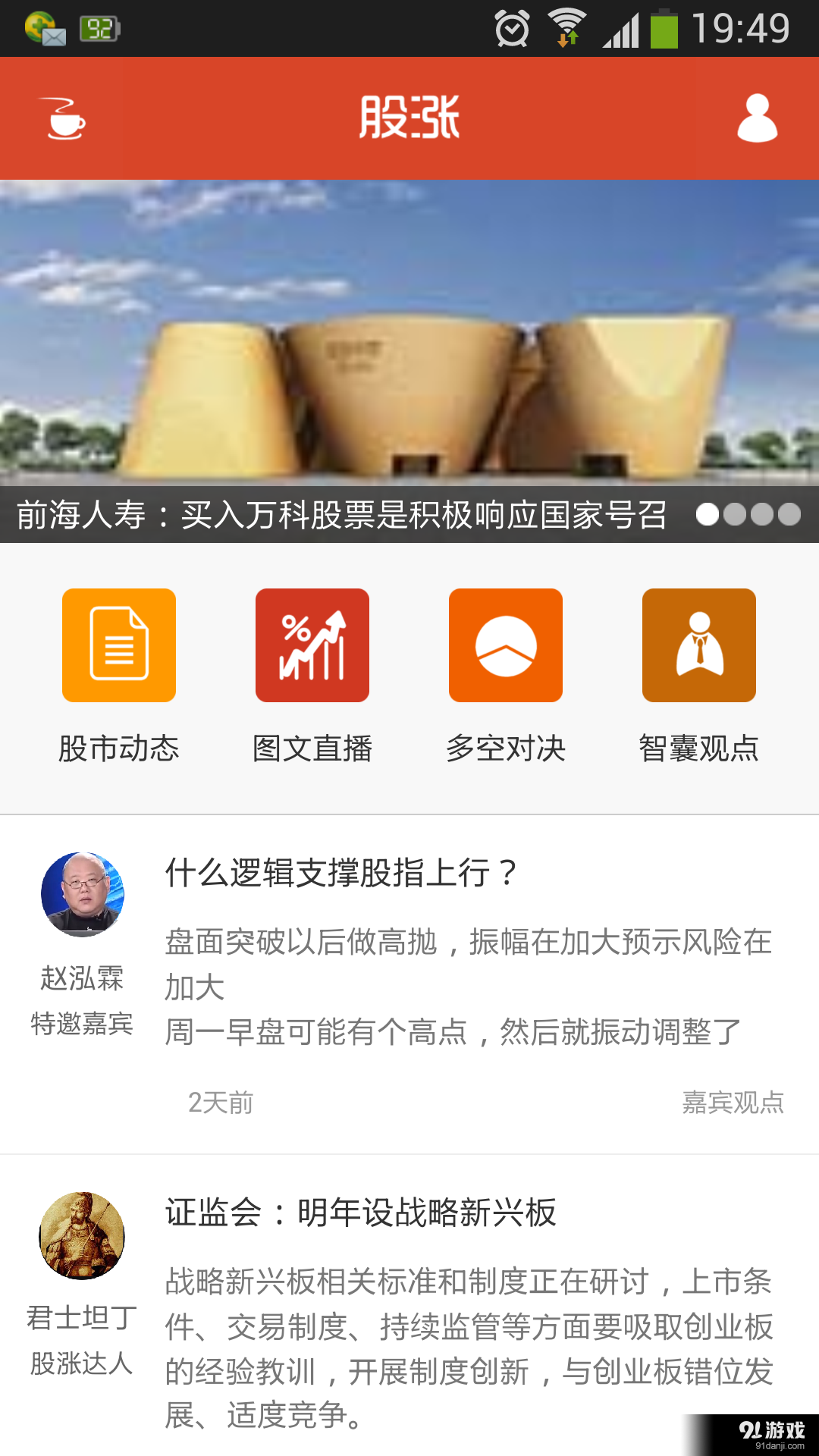Open 智囊观点 using the advisor icon
The image size is (819, 1456).
[x=698, y=644]
